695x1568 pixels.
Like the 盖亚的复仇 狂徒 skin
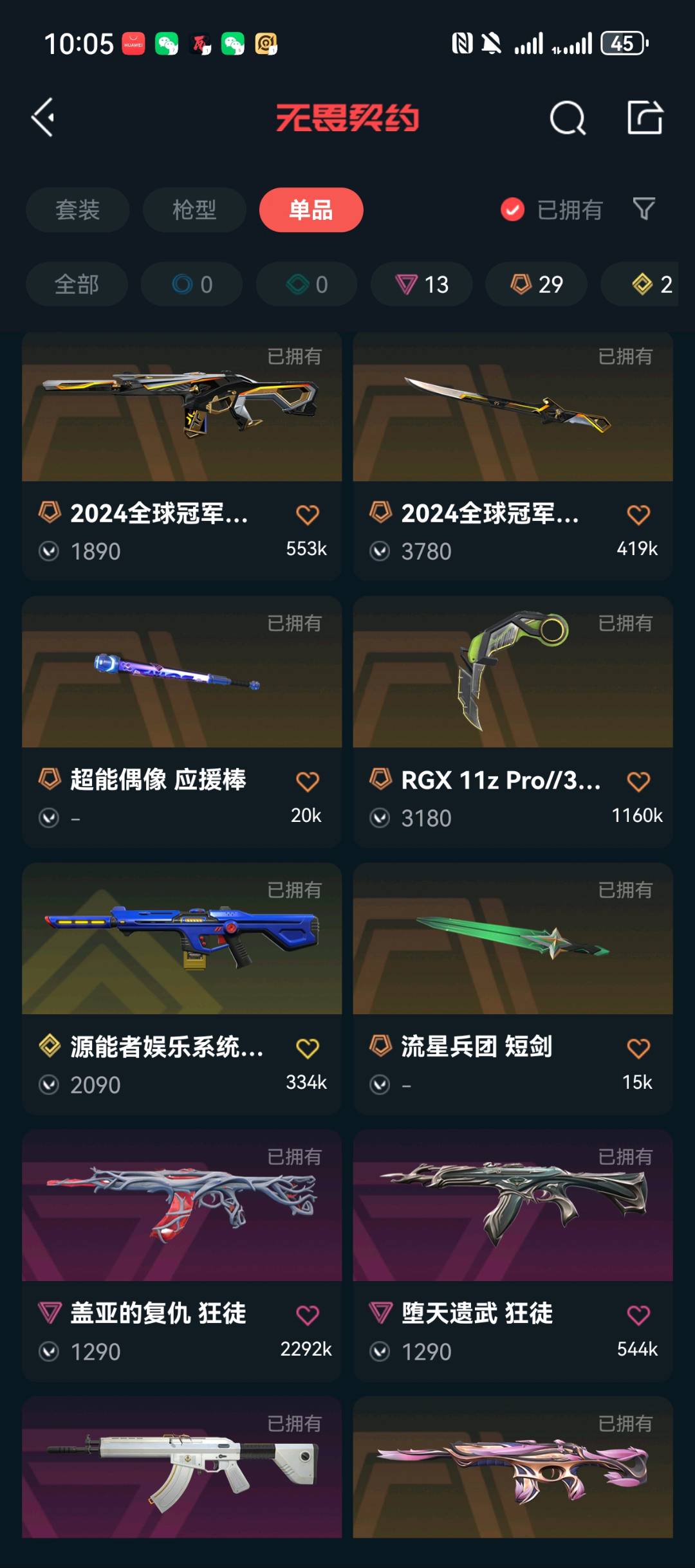point(308,1315)
